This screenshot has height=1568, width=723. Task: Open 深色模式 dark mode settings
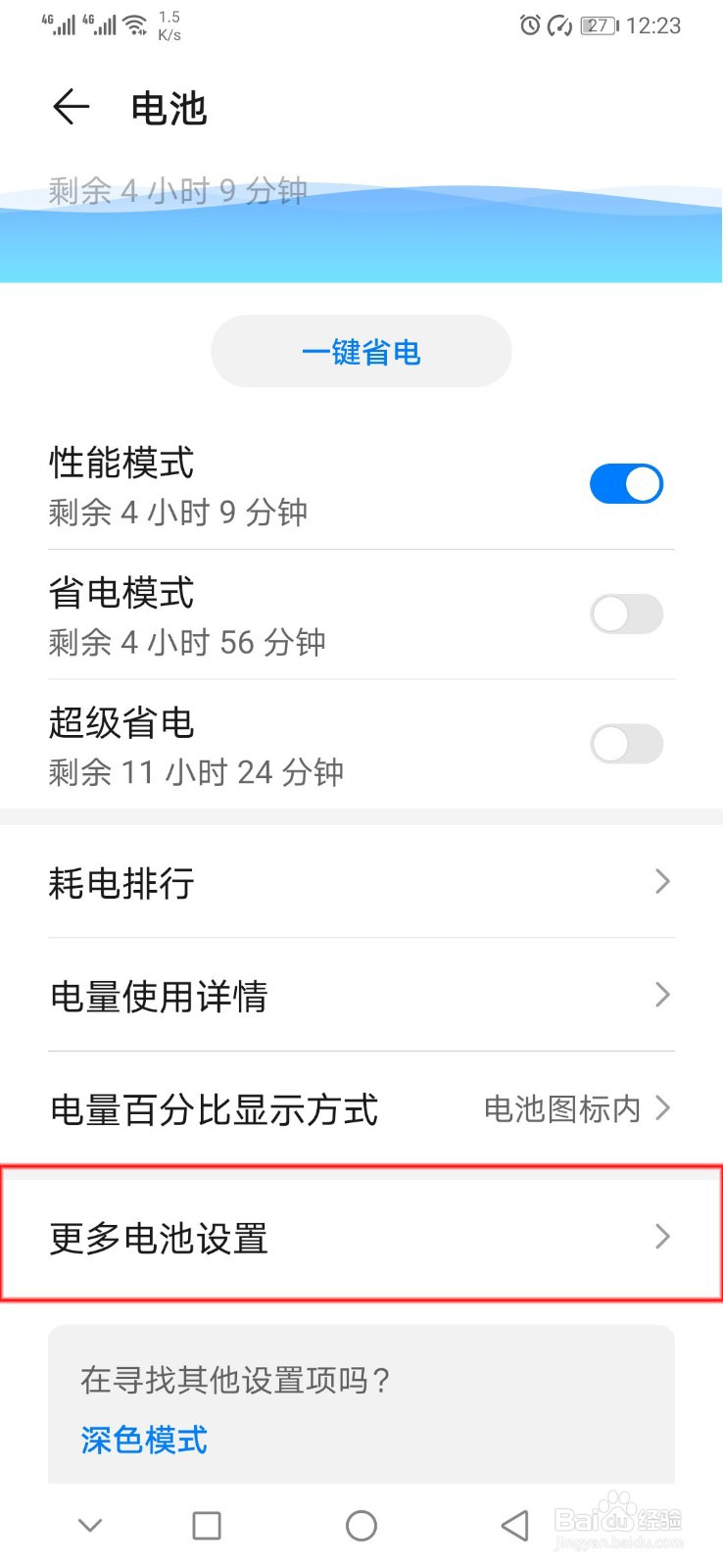(x=142, y=1440)
